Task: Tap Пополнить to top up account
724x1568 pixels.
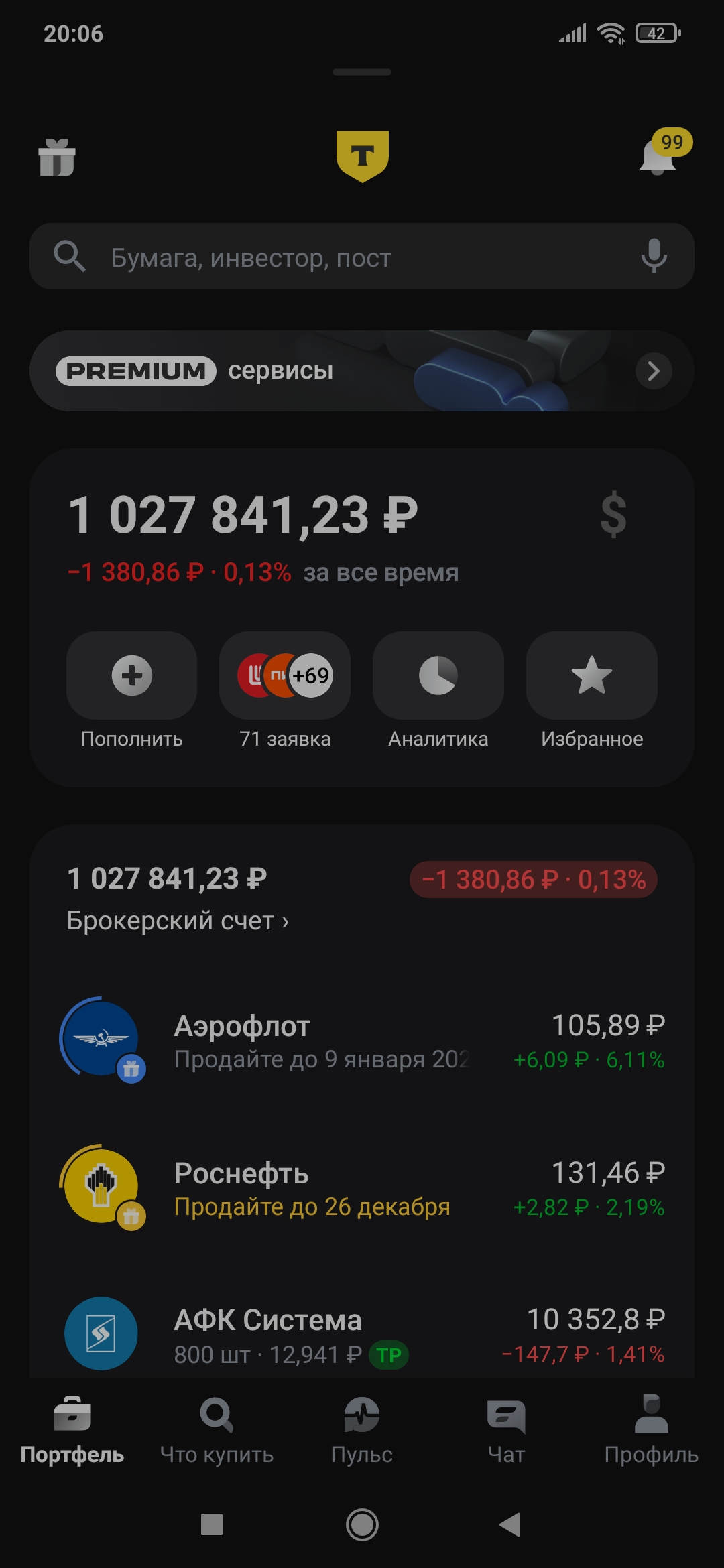Action: (x=131, y=676)
